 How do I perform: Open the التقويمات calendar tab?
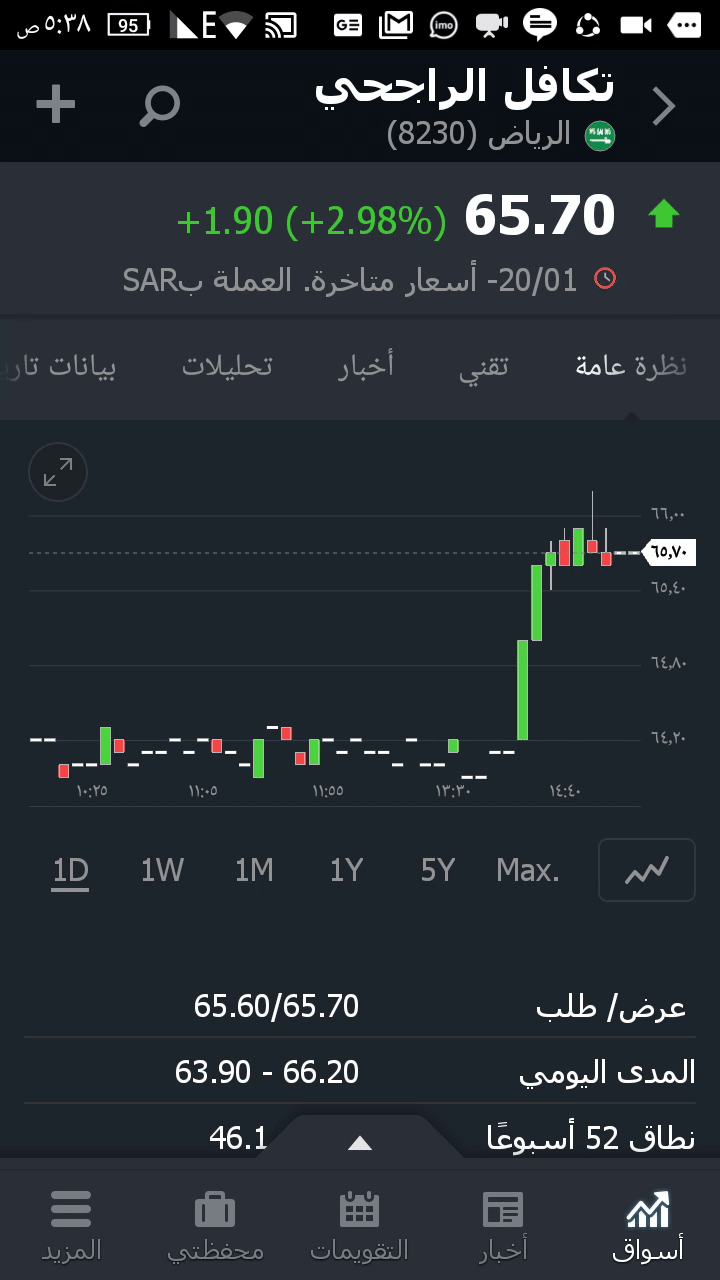click(x=359, y=1226)
